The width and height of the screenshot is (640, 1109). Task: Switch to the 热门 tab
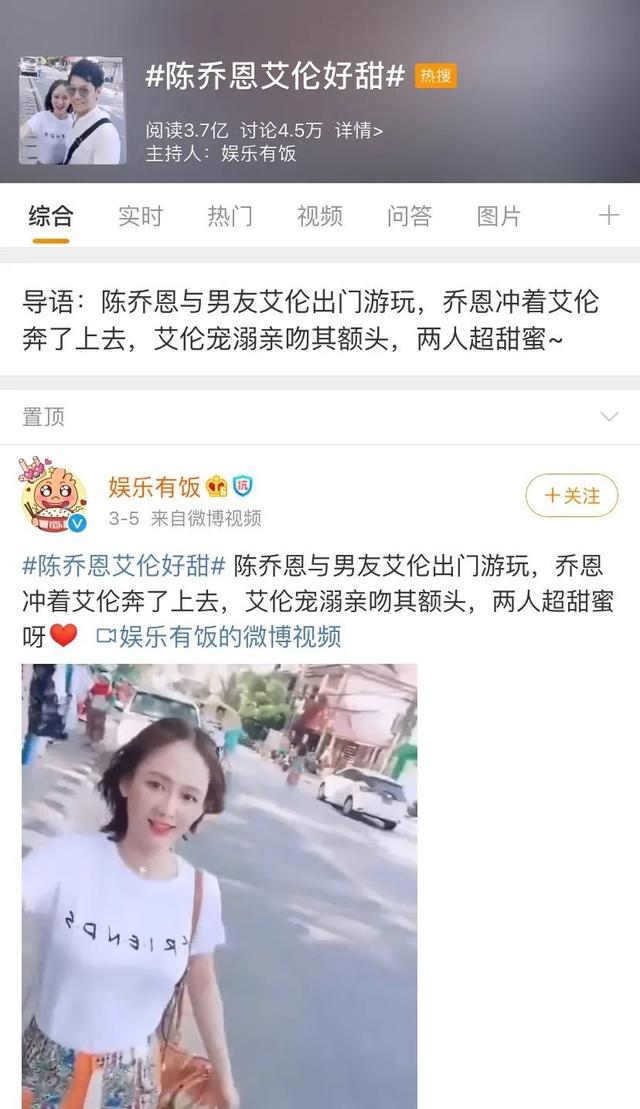230,216
